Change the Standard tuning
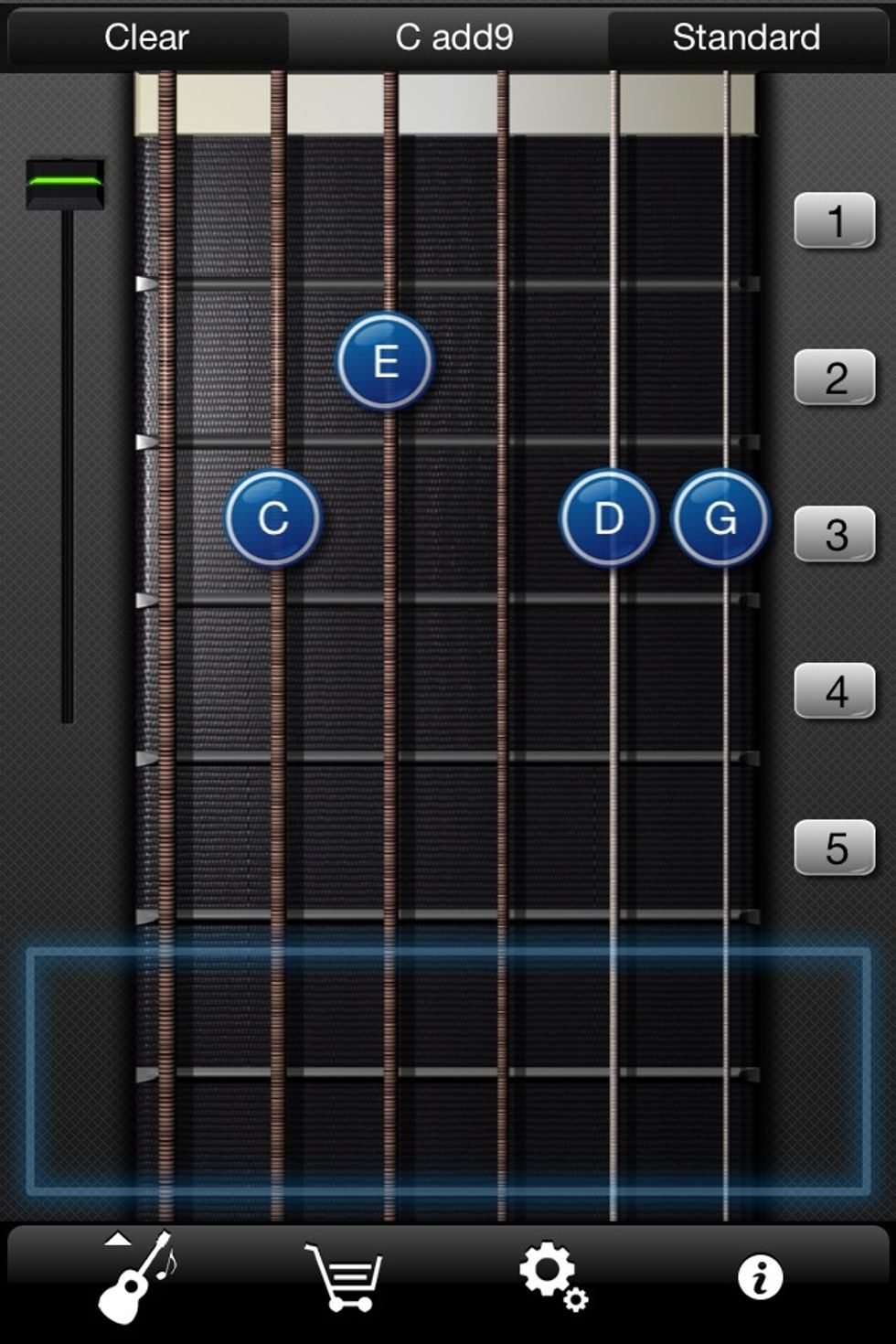Viewport: 896px width, 1344px height. pos(745,37)
